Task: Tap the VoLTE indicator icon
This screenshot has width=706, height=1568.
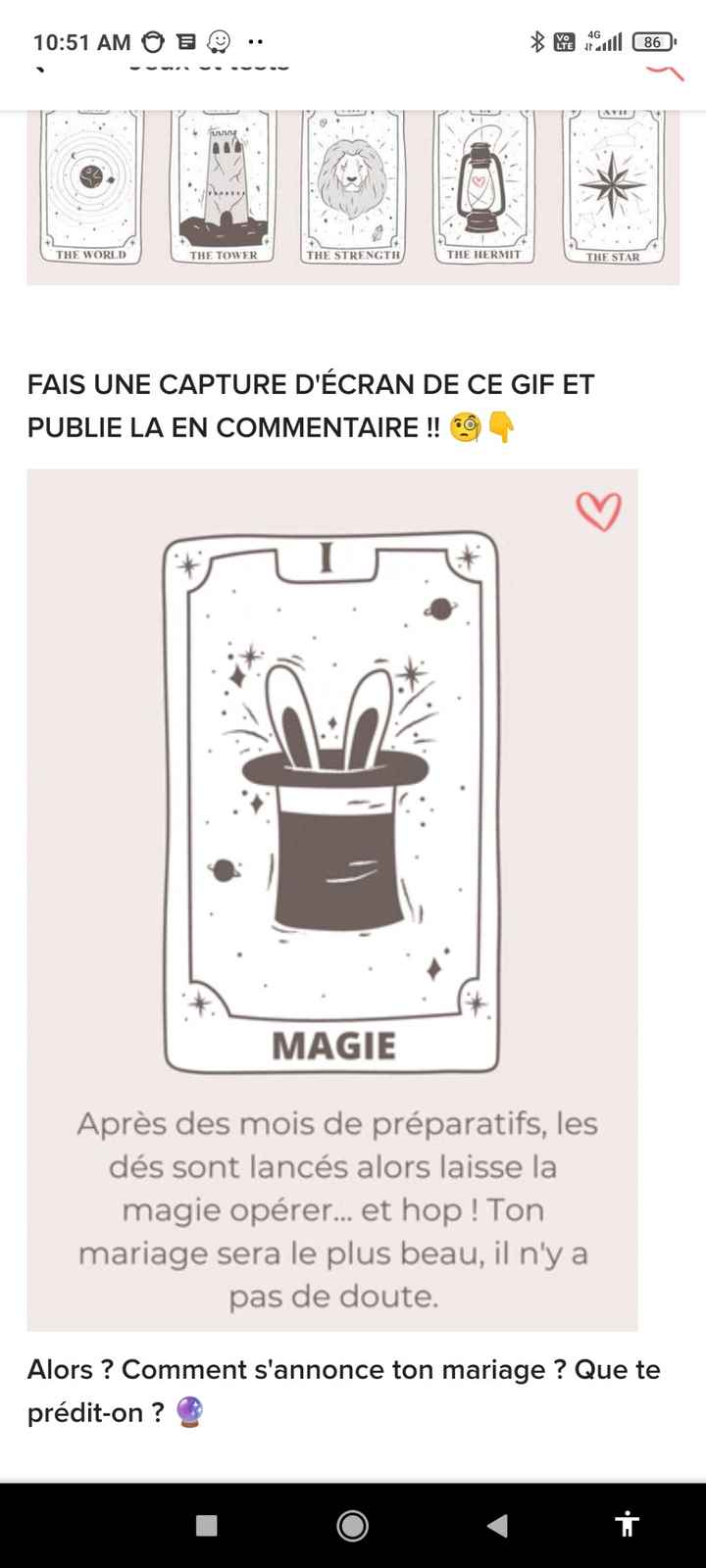Action: pos(566,42)
